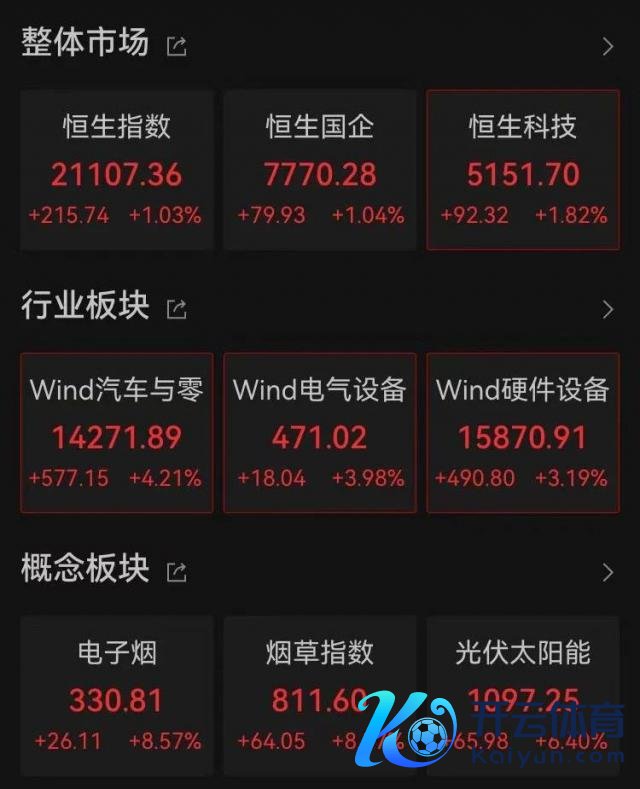640x789 pixels.
Task: Share the 行业板块 section
Action: (x=176, y=309)
